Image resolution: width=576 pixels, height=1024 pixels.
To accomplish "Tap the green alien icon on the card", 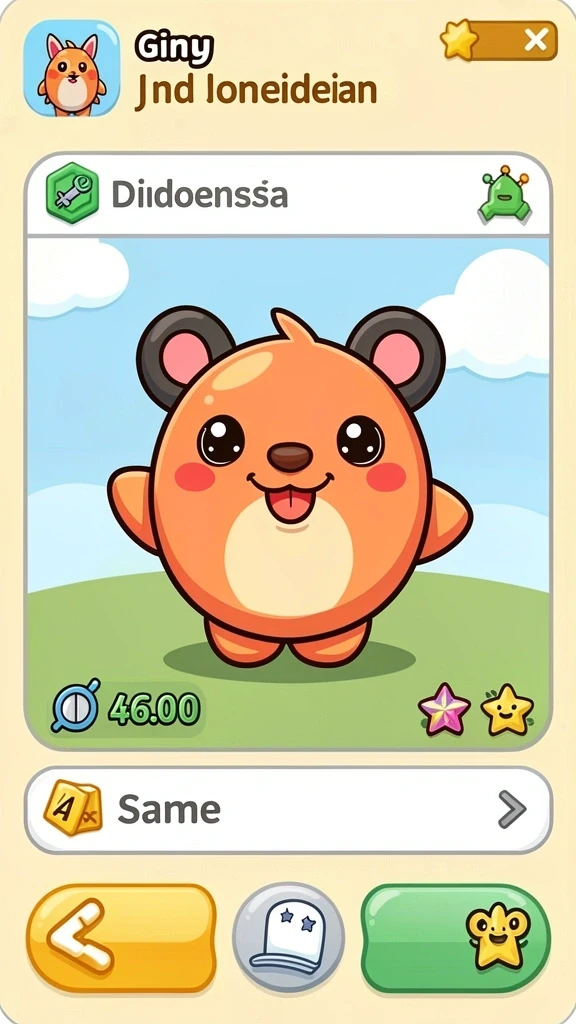I will point(504,193).
